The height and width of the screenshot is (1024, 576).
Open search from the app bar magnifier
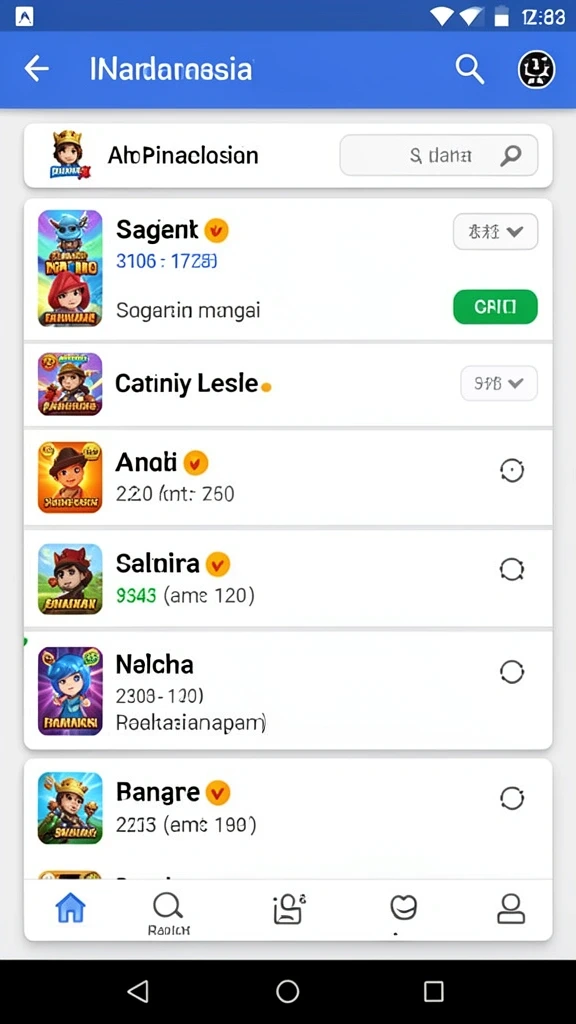point(469,69)
